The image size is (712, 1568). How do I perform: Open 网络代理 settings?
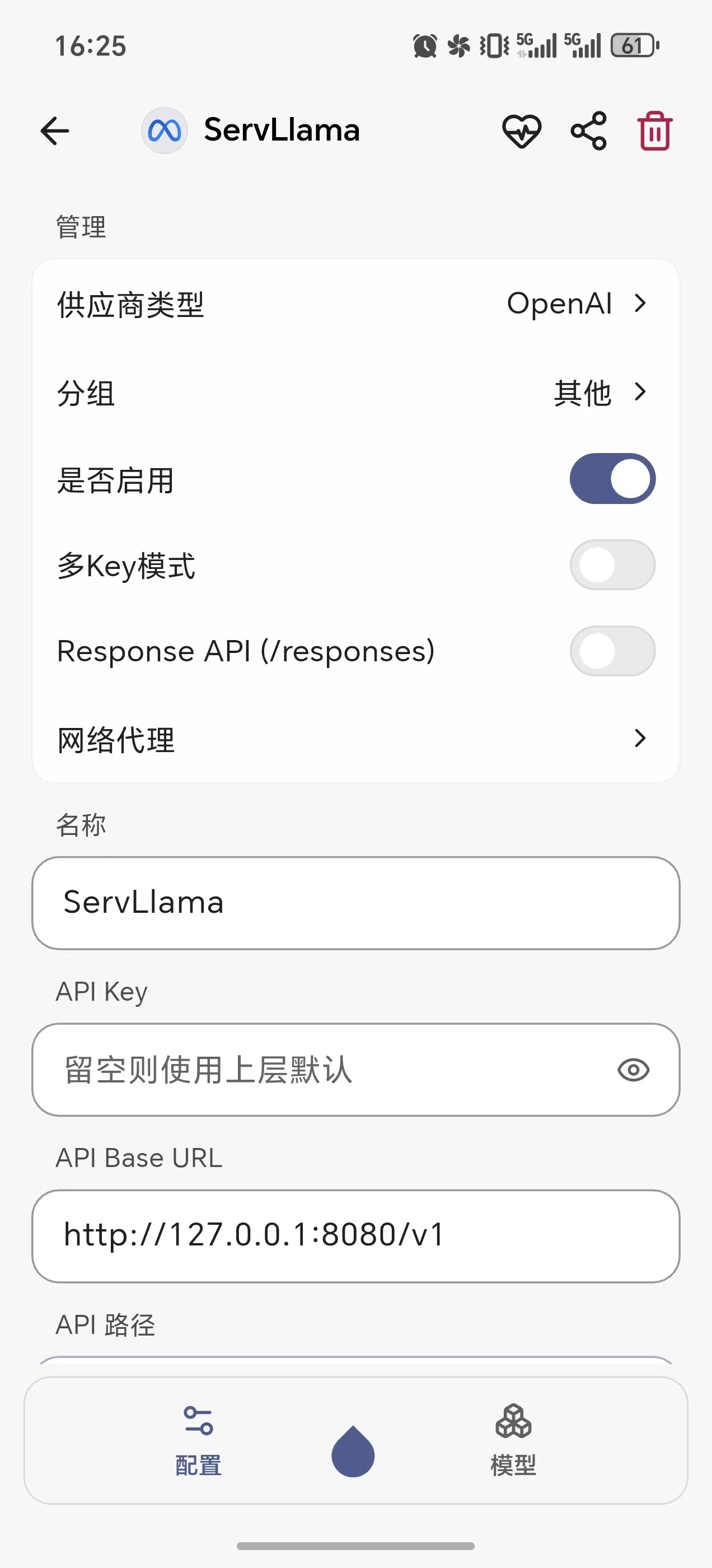(356, 738)
